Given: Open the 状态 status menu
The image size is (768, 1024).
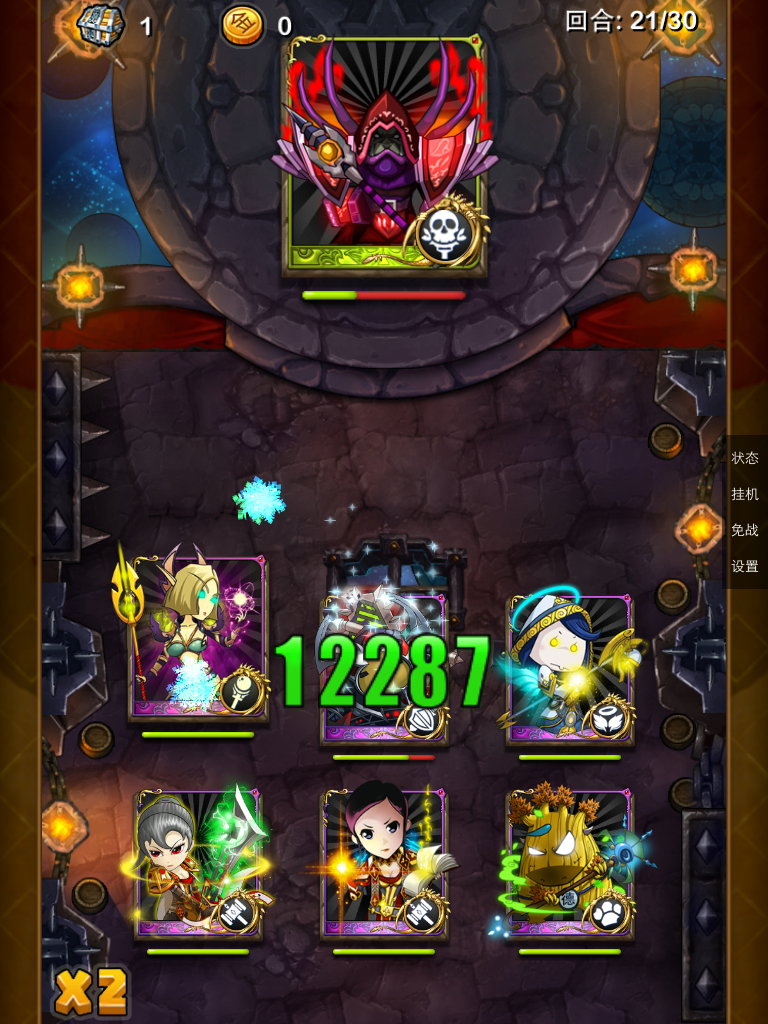Looking at the screenshot, I should 745,458.
